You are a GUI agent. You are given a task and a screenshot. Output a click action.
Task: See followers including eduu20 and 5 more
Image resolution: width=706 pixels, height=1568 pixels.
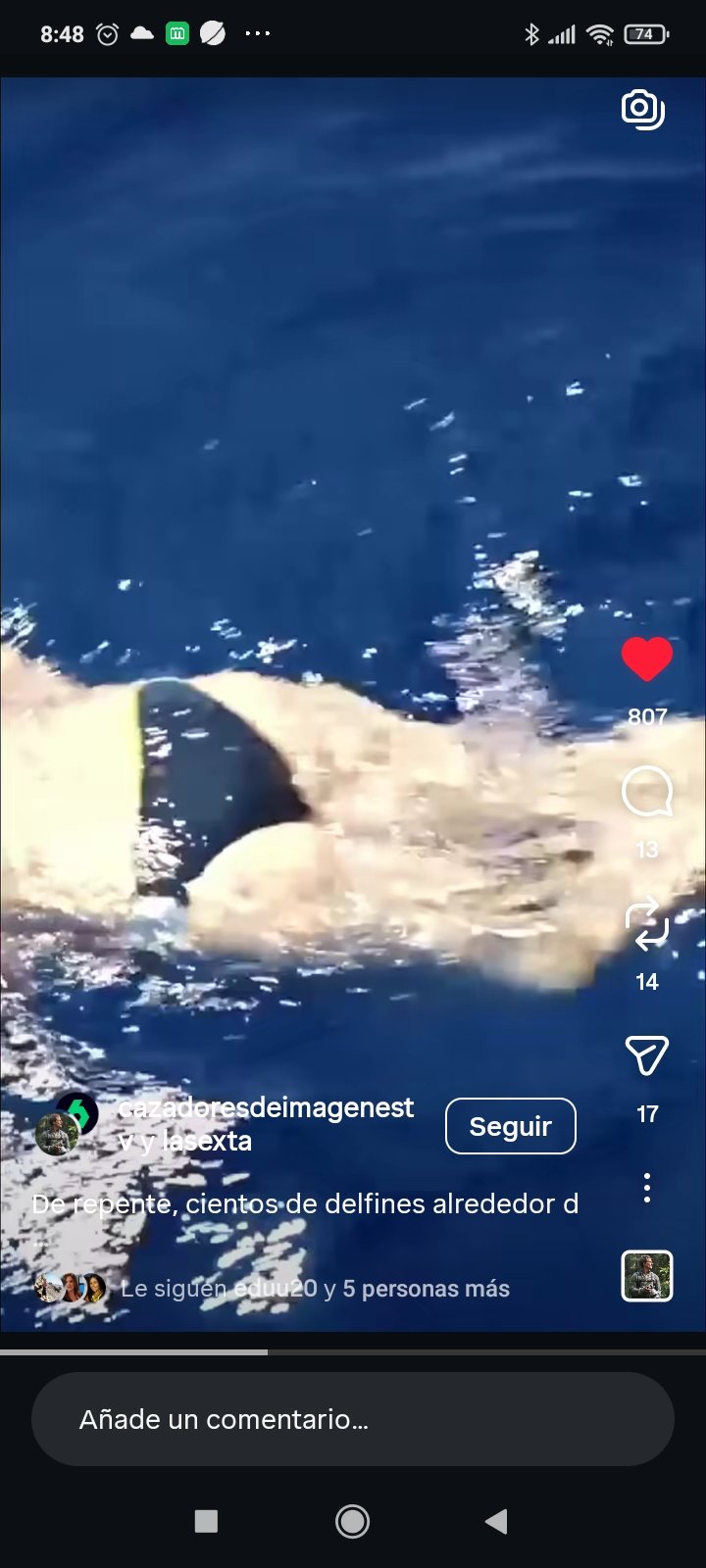[x=314, y=1288]
